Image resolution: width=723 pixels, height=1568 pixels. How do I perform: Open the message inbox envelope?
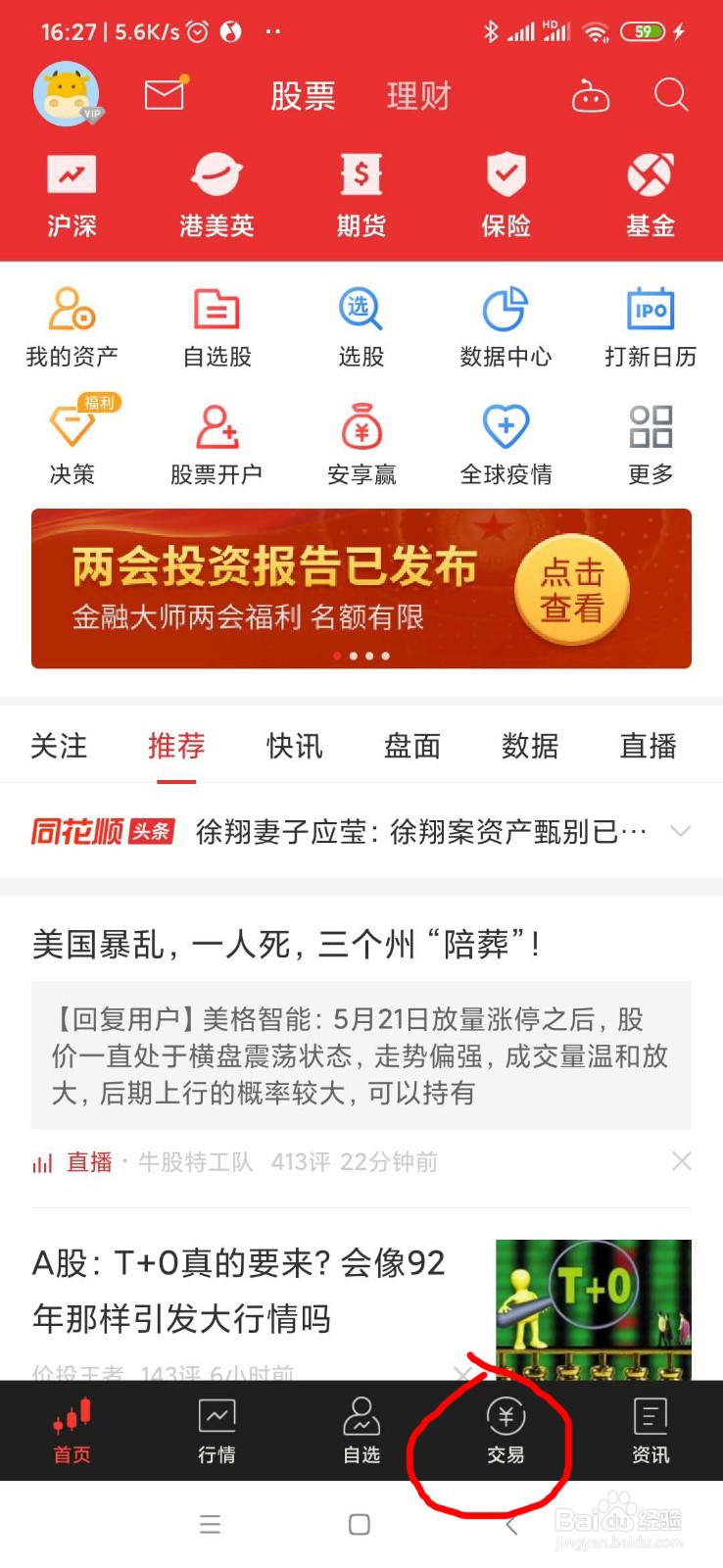point(165,93)
